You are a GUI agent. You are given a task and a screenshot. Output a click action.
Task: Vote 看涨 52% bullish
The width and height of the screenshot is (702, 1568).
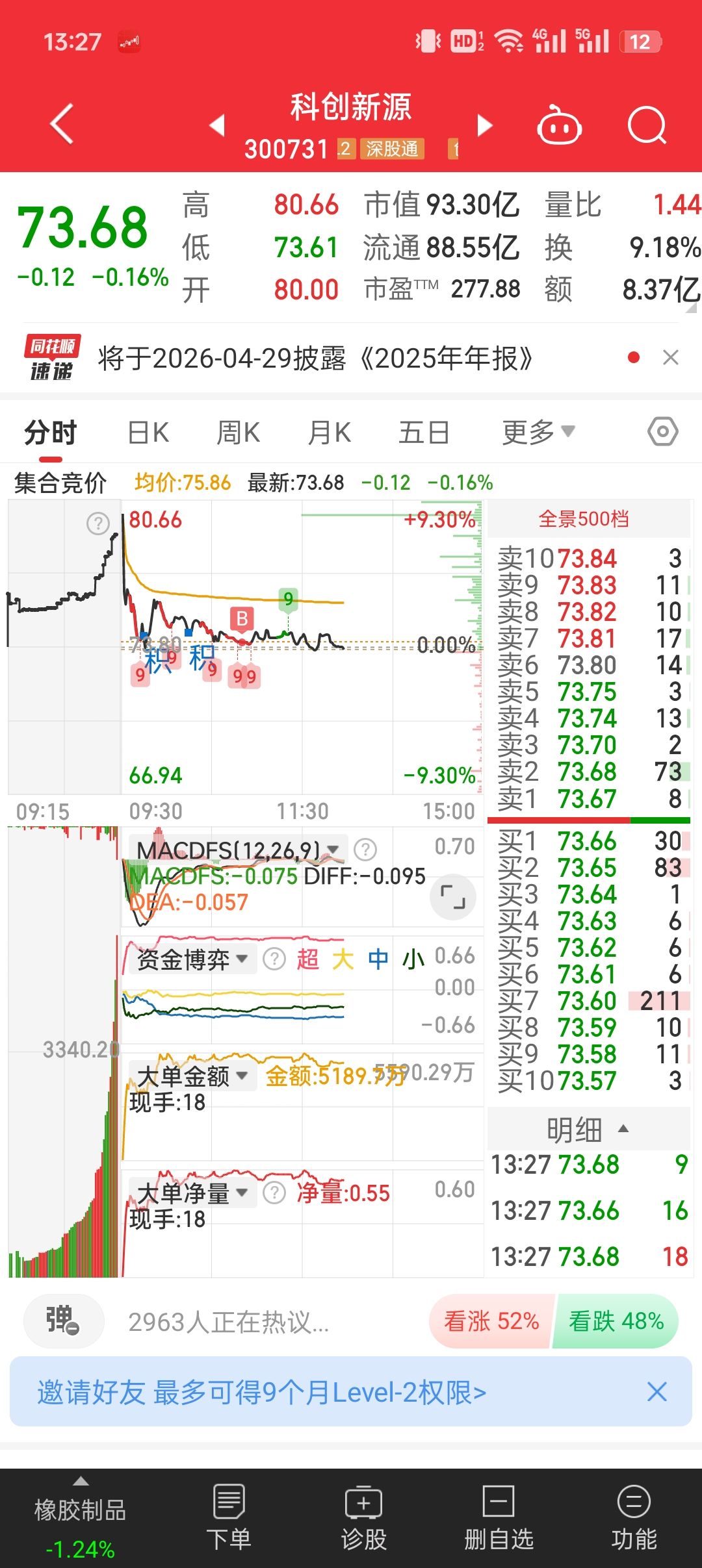coord(491,1321)
